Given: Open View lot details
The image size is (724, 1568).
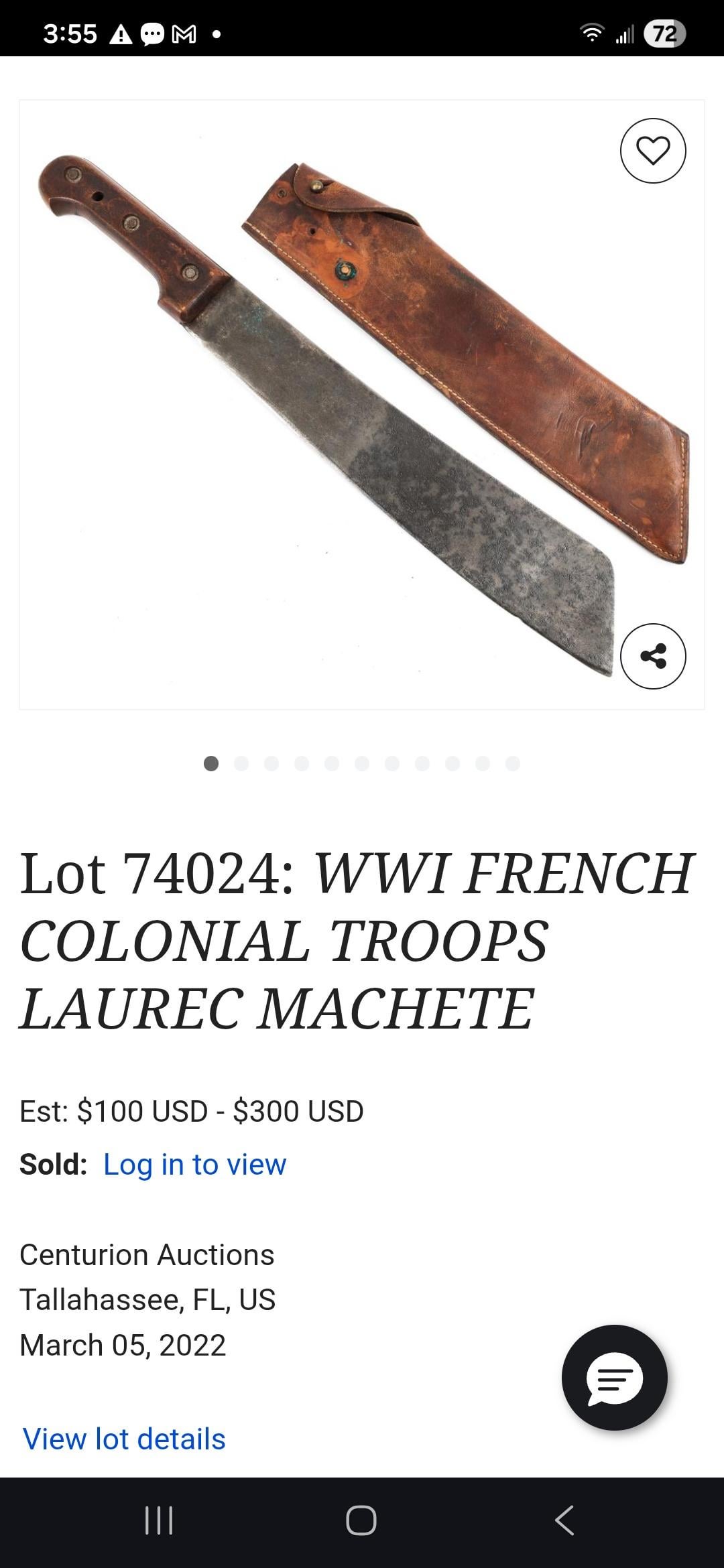Looking at the screenshot, I should pos(124,1439).
